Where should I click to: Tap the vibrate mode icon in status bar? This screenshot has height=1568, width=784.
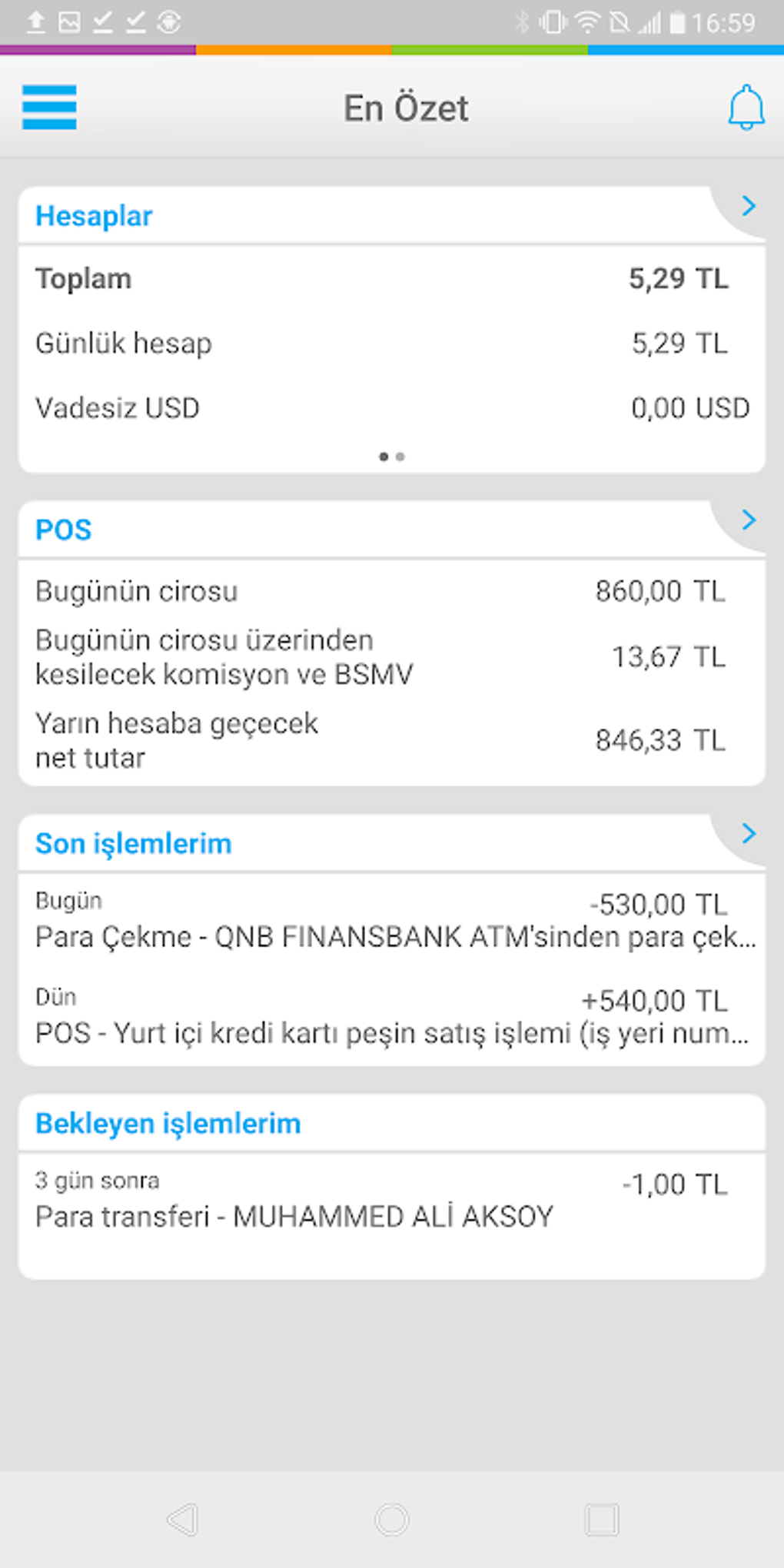[552, 21]
